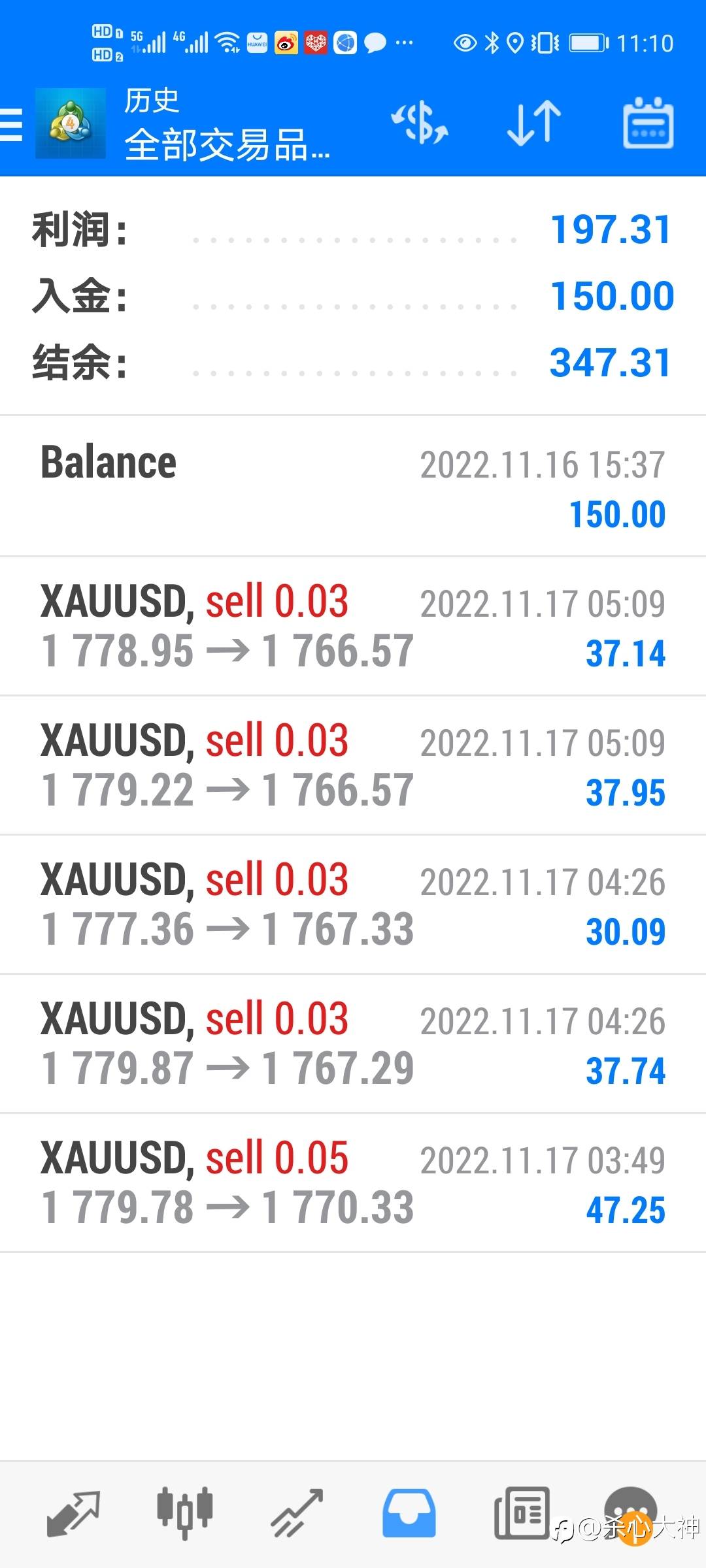Change the history sort order
Viewport: 706px width, 1568px height.
click(x=534, y=123)
